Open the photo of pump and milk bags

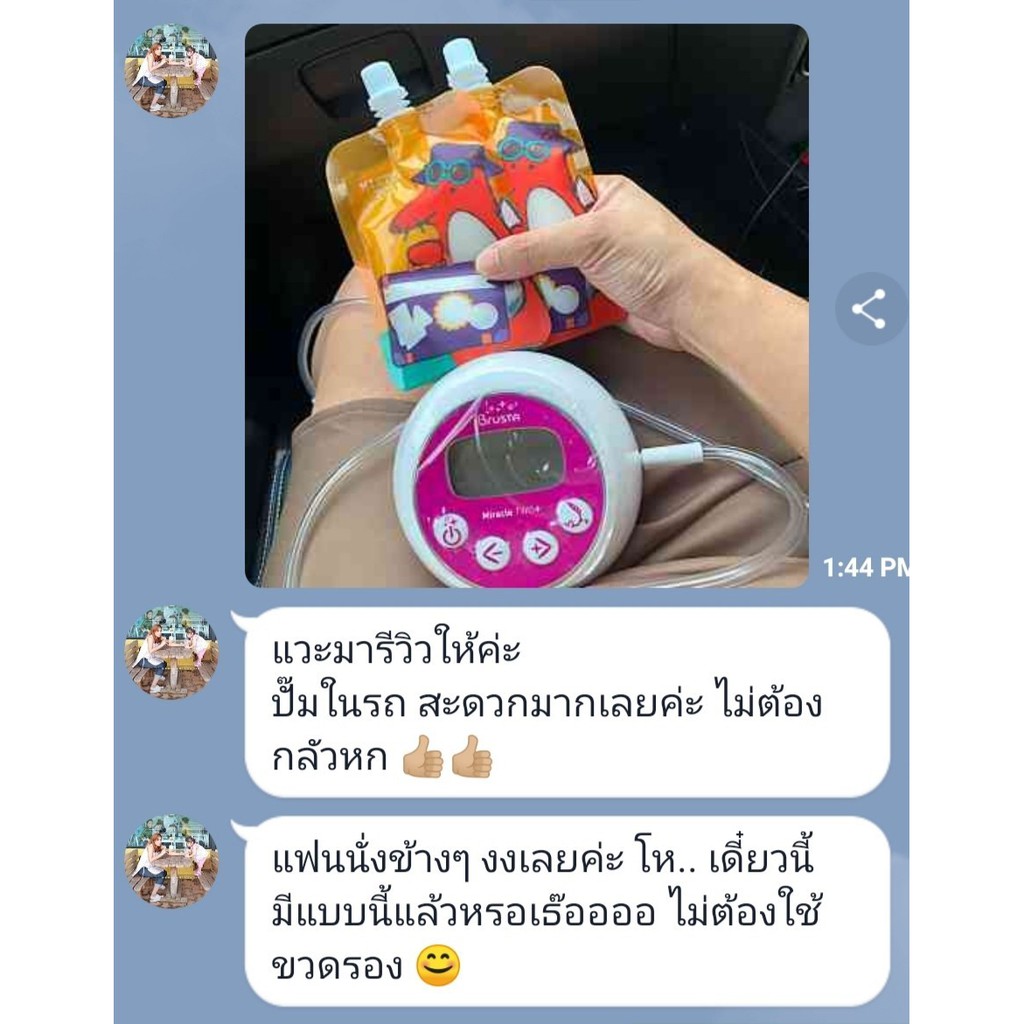[x=526, y=306]
